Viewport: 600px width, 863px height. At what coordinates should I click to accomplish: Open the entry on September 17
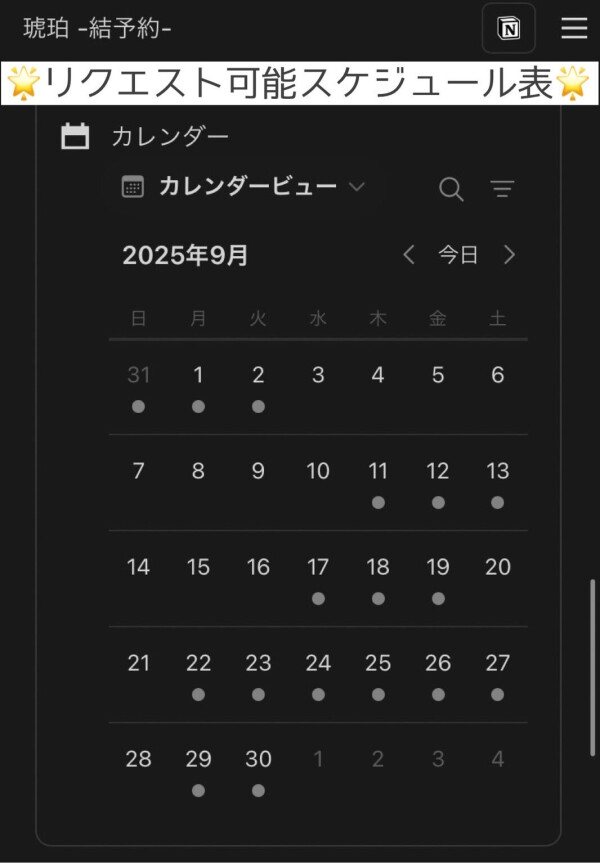318,598
